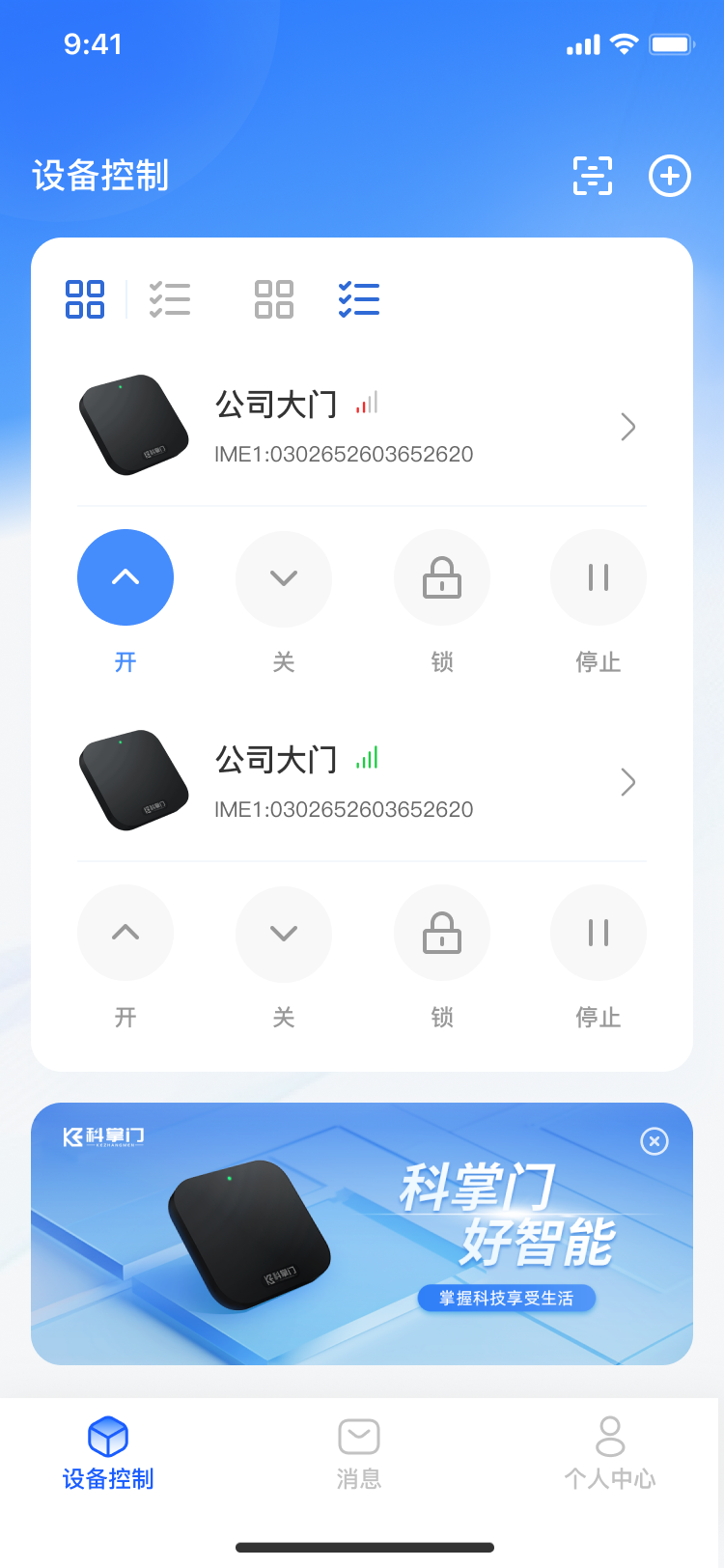
Task: Tap 停止 for the weak-signal 公司大门 device
Action: (599, 577)
